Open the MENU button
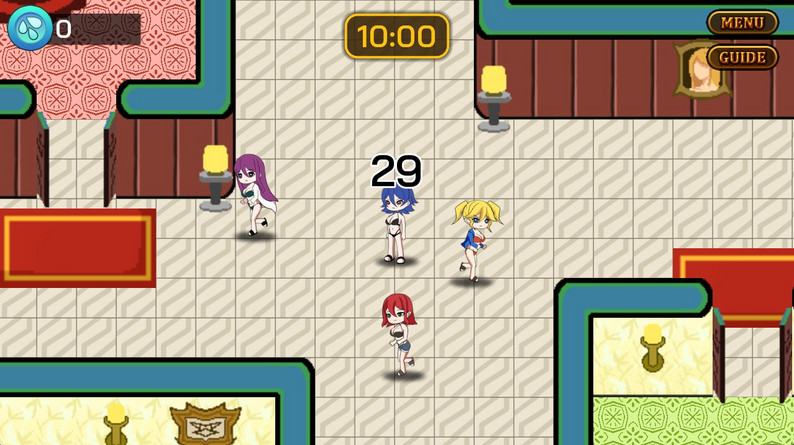The width and height of the screenshot is (794, 445). coord(742,22)
